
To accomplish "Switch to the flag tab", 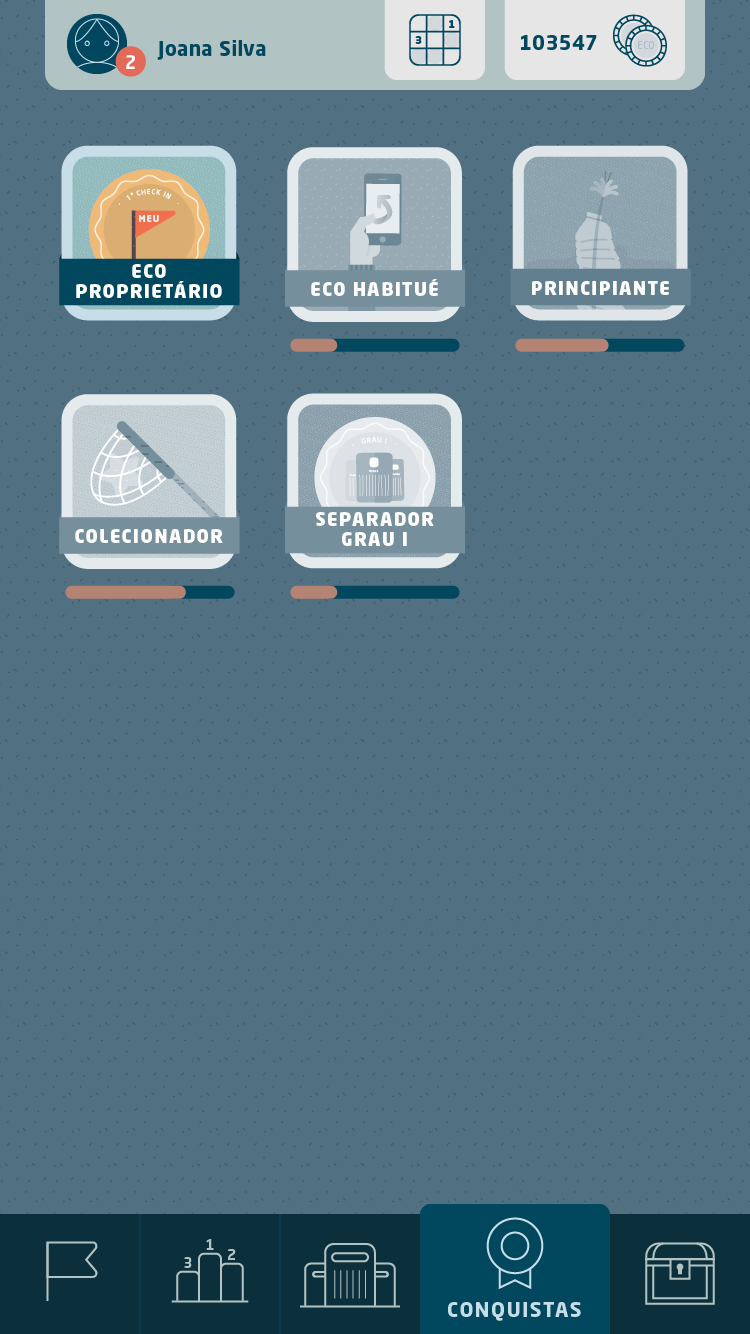I will pyautogui.click(x=71, y=1271).
